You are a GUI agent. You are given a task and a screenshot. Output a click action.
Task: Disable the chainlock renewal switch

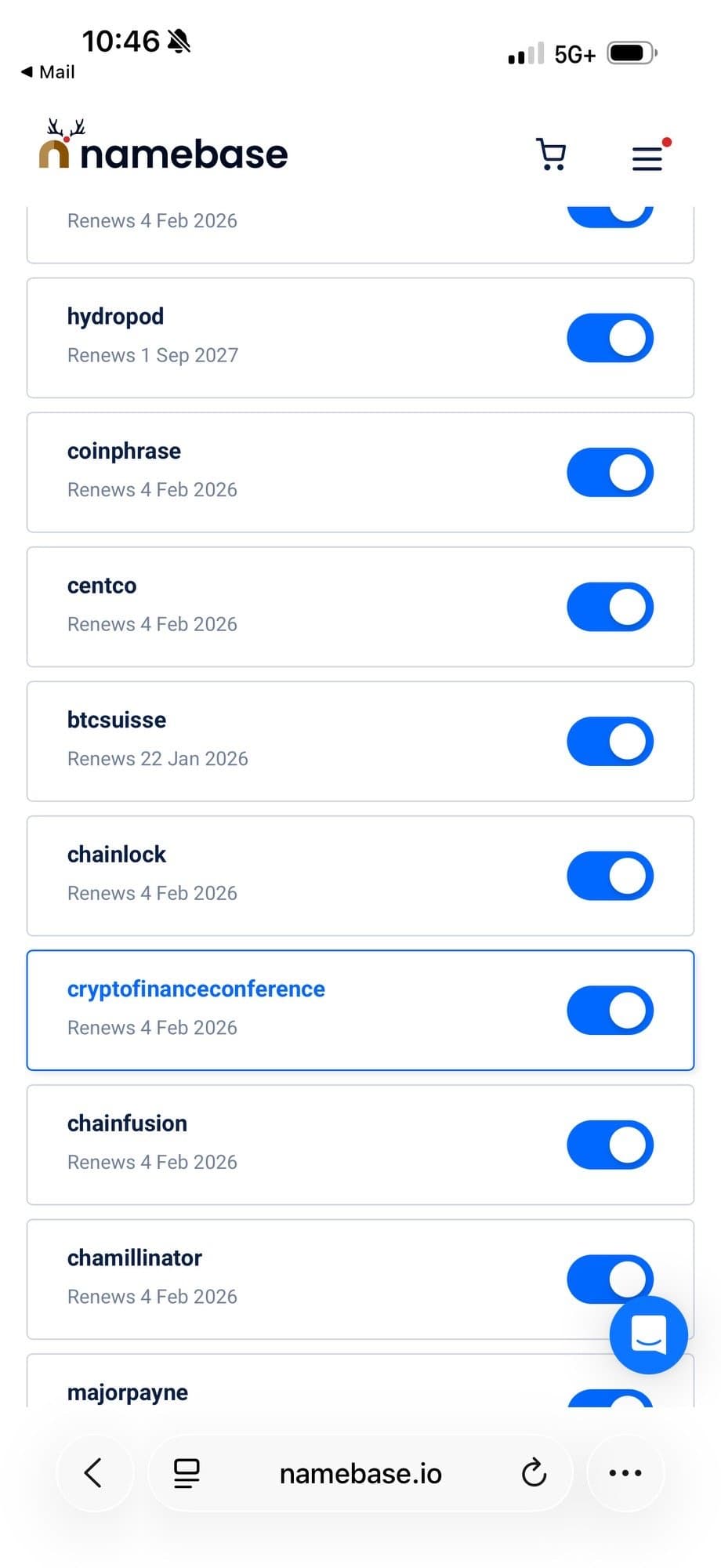610,876
